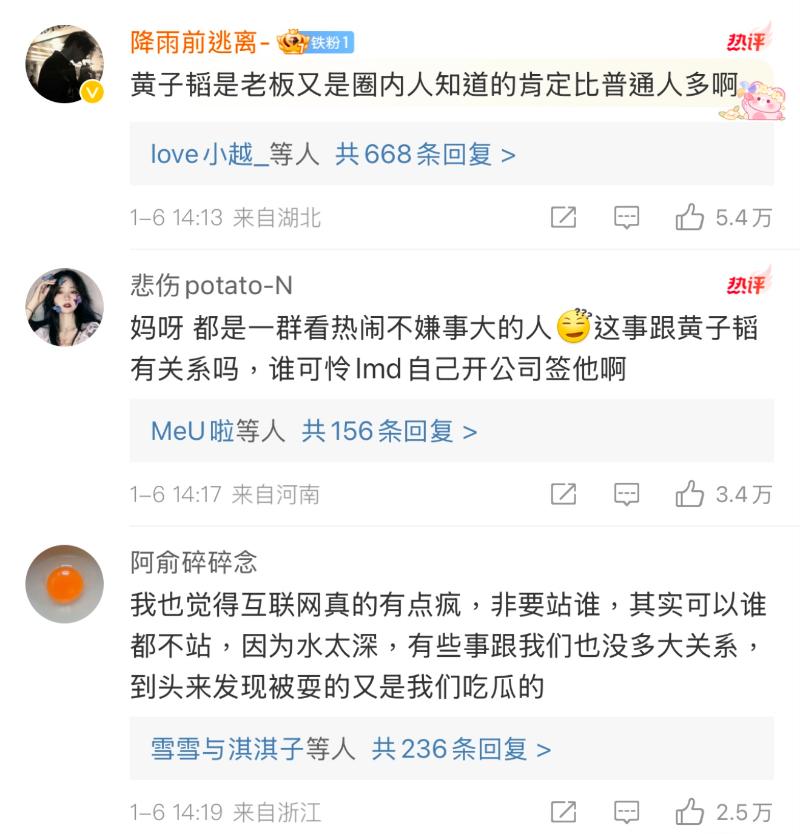The height and width of the screenshot is (834, 800).
Task: Reply to 悲伤potato-N's comment
Action: [x=626, y=494]
